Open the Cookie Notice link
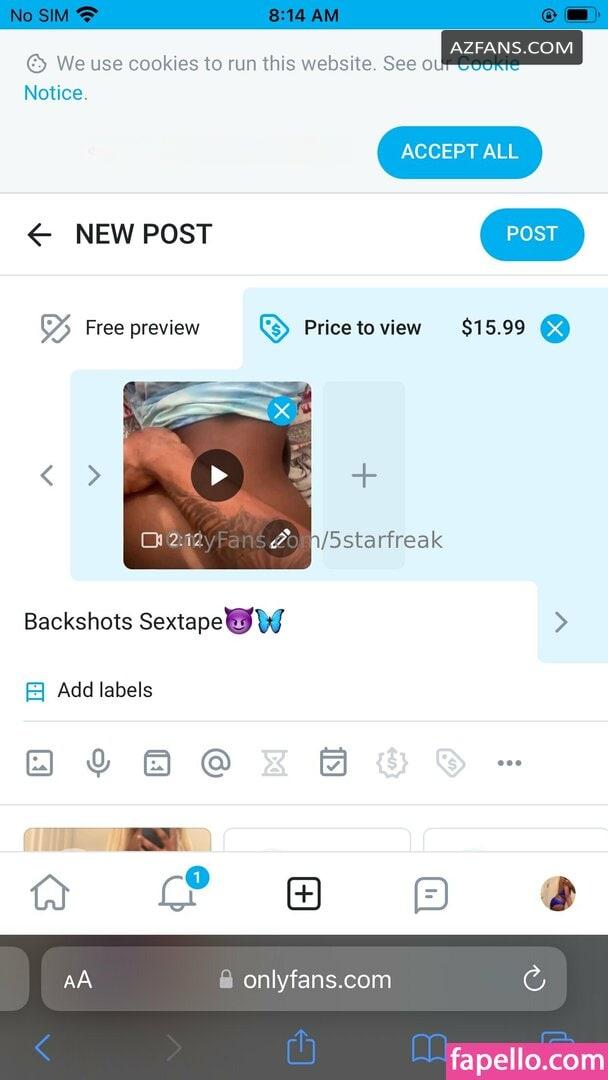 [x=55, y=92]
